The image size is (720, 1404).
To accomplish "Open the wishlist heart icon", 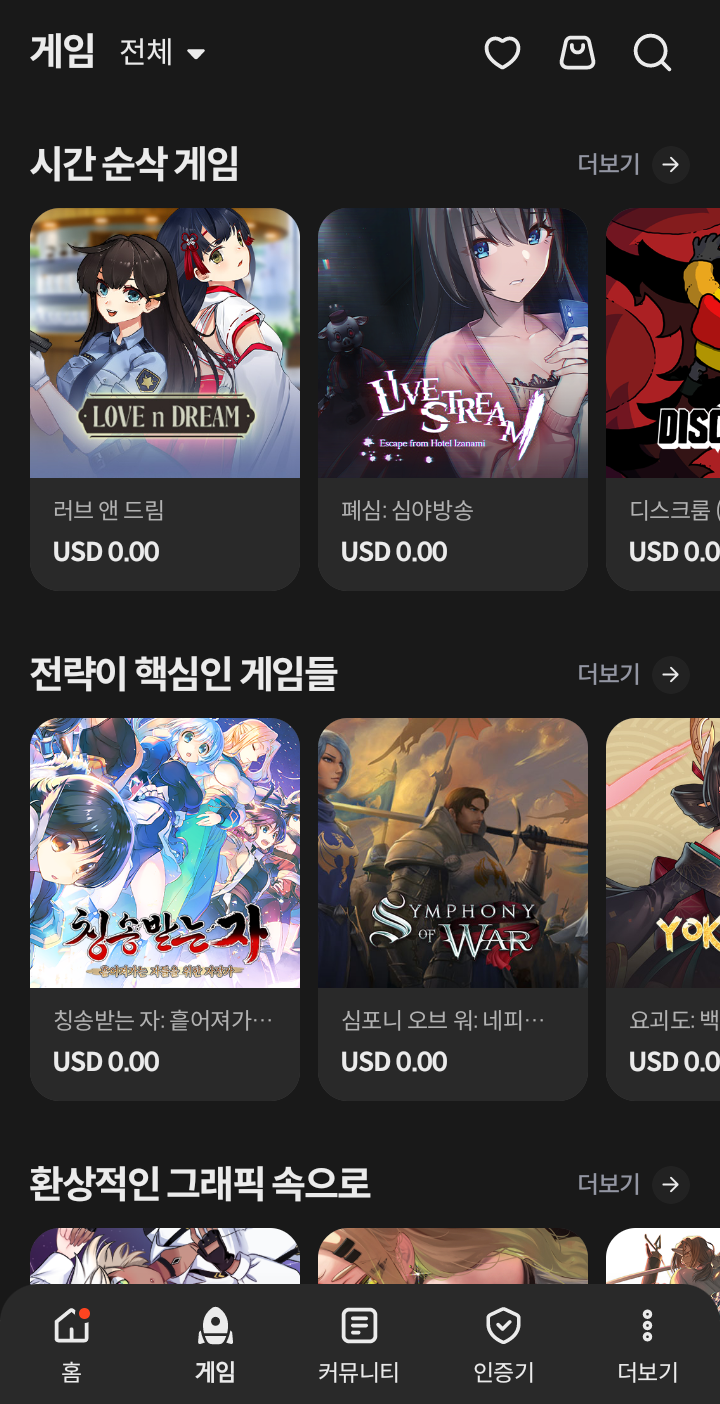I will pos(502,52).
